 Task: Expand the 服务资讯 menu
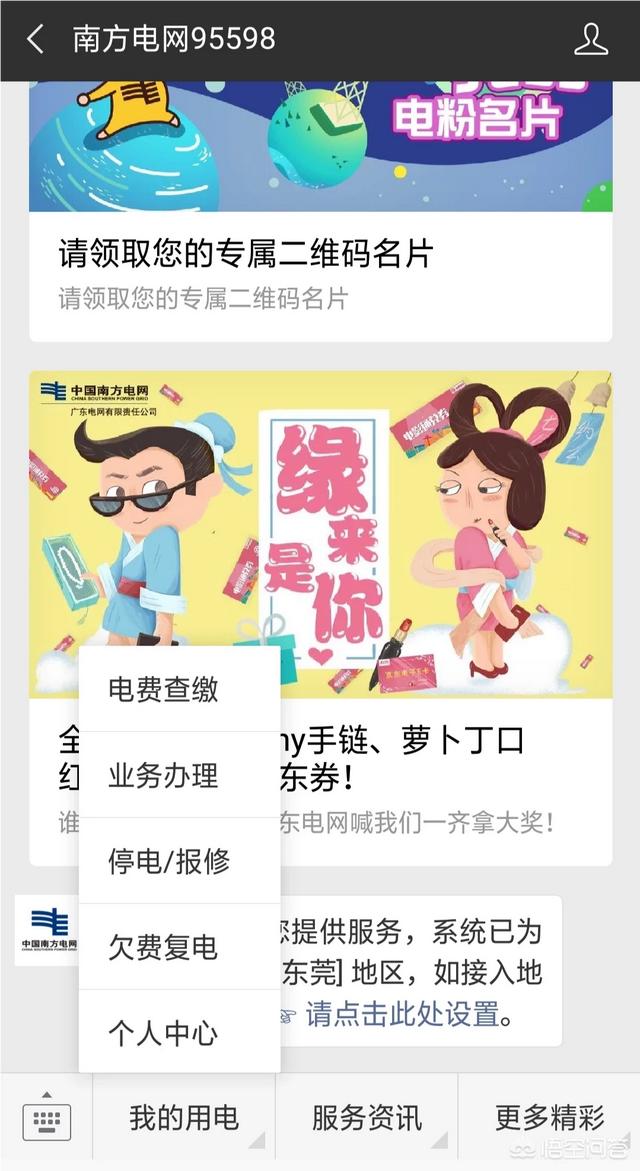366,1118
